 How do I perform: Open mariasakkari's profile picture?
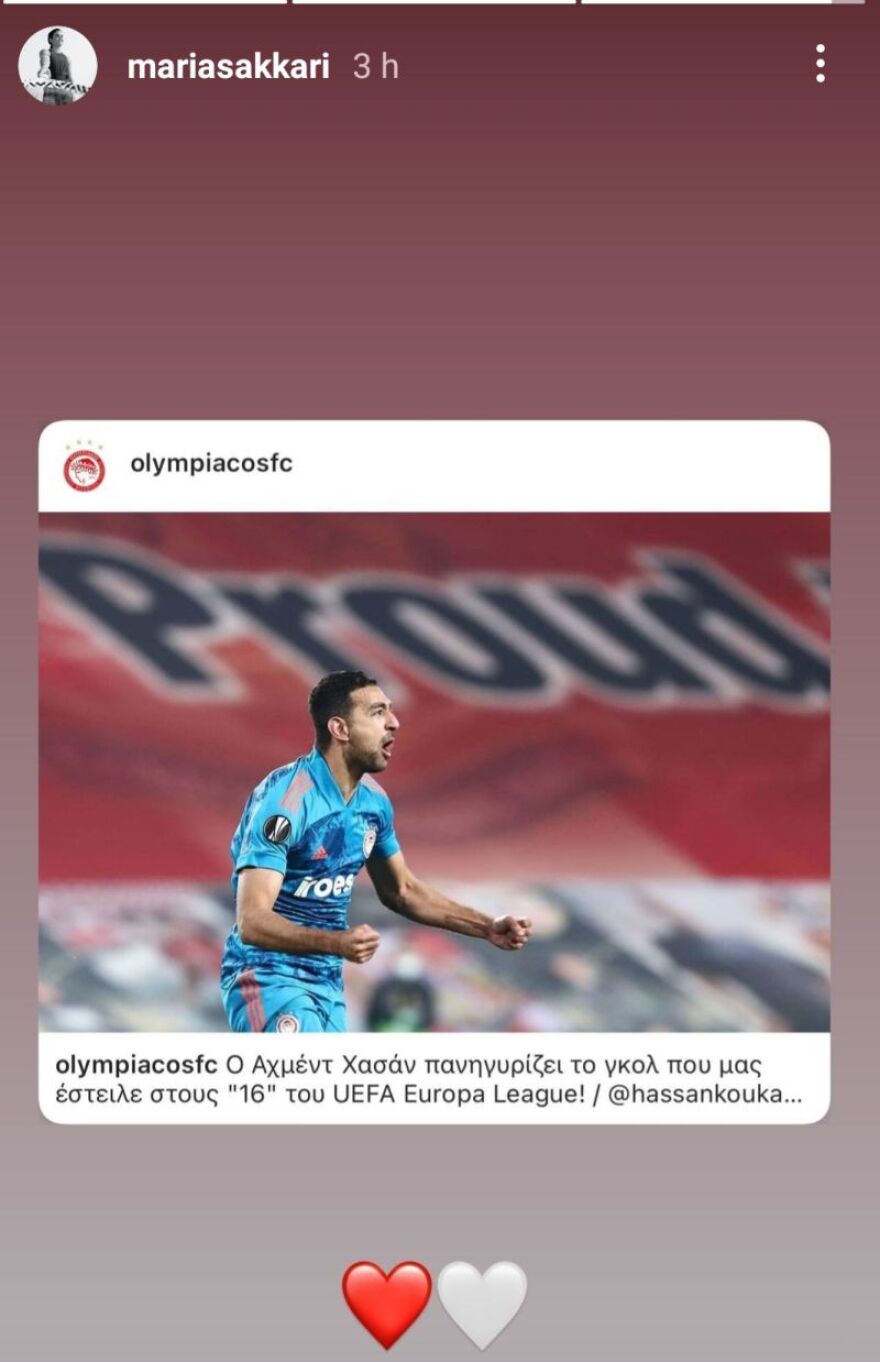pos(58,66)
